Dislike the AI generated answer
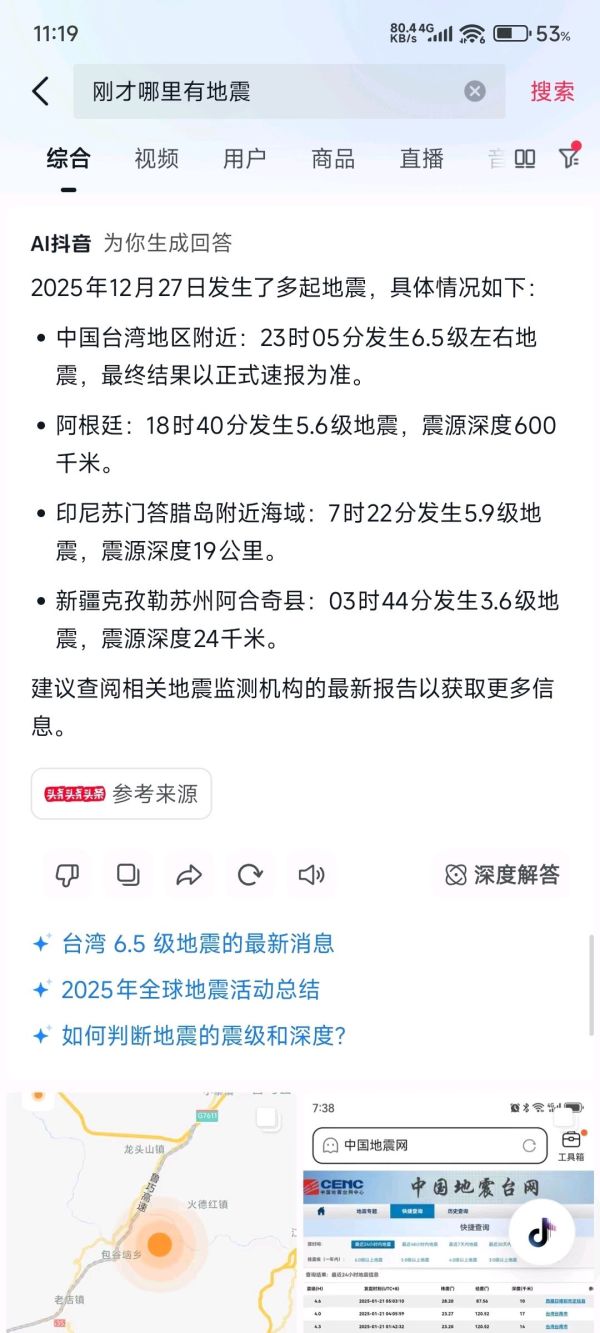Viewport: 600px width, 1333px height. click(x=67, y=876)
